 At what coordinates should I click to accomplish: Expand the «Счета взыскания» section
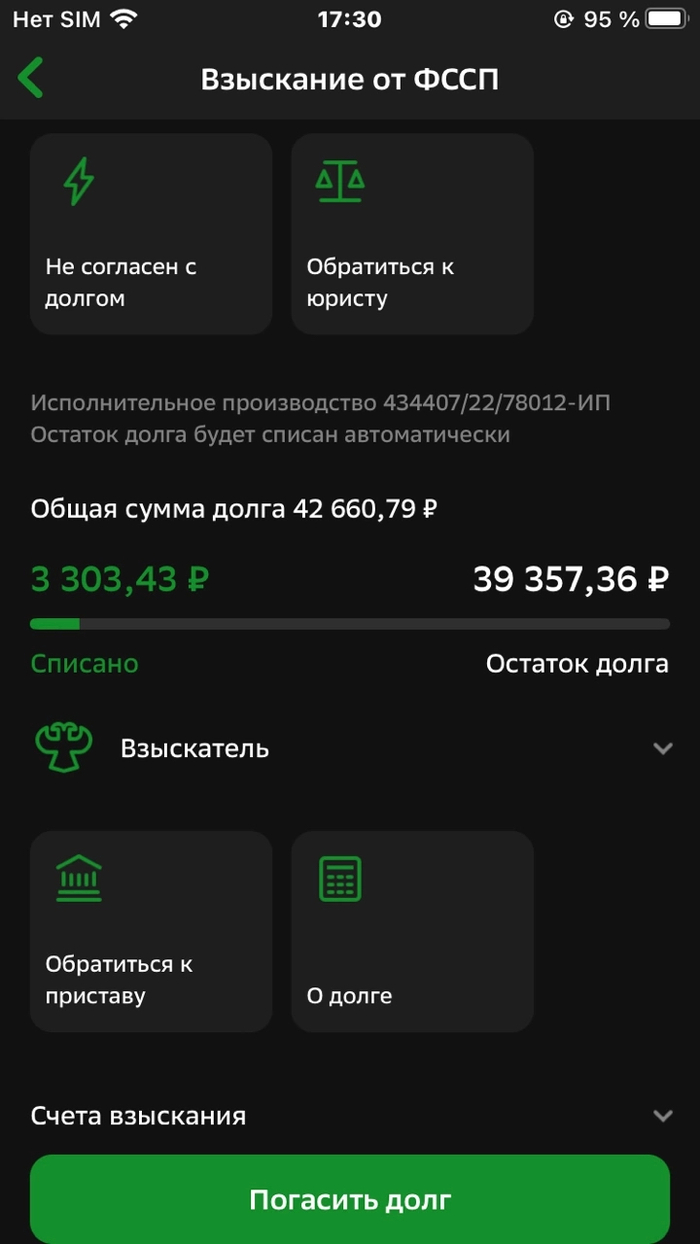350,1116
